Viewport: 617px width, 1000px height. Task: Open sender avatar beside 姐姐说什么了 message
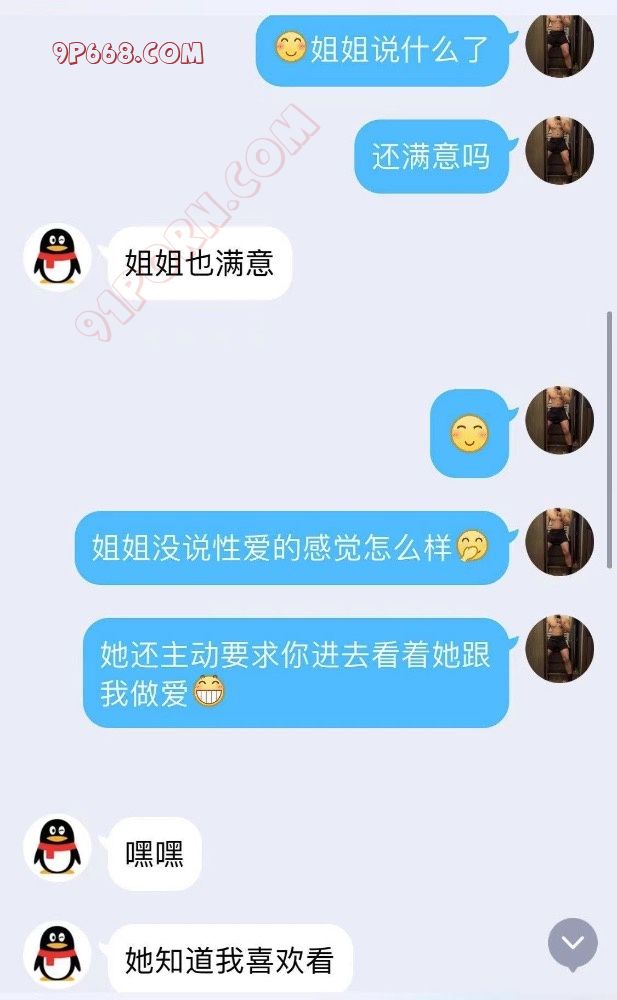[x=559, y=45]
